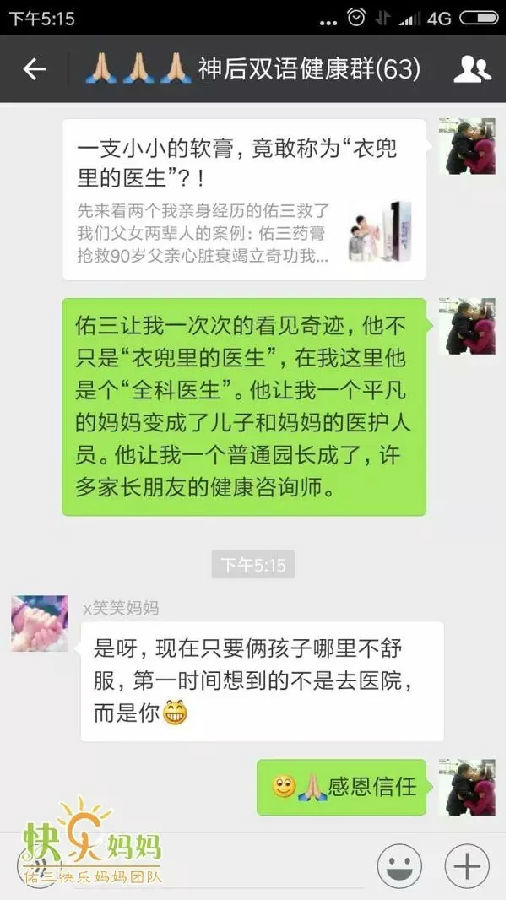Image resolution: width=506 pixels, height=900 pixels.
Task: Open the emoji sticker panel
Action: 399,866
